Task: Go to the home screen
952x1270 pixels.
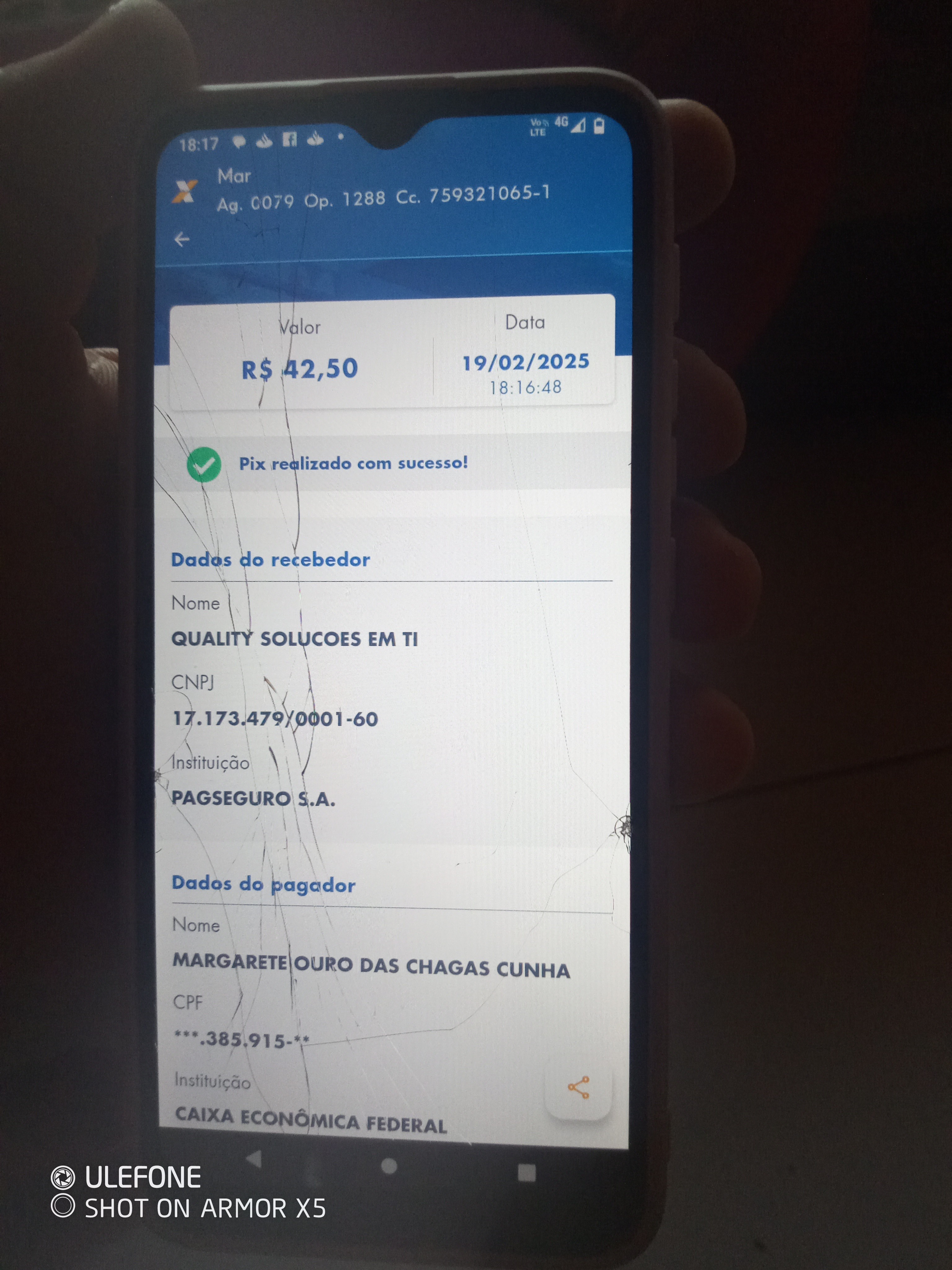Action: point(389,1166)
